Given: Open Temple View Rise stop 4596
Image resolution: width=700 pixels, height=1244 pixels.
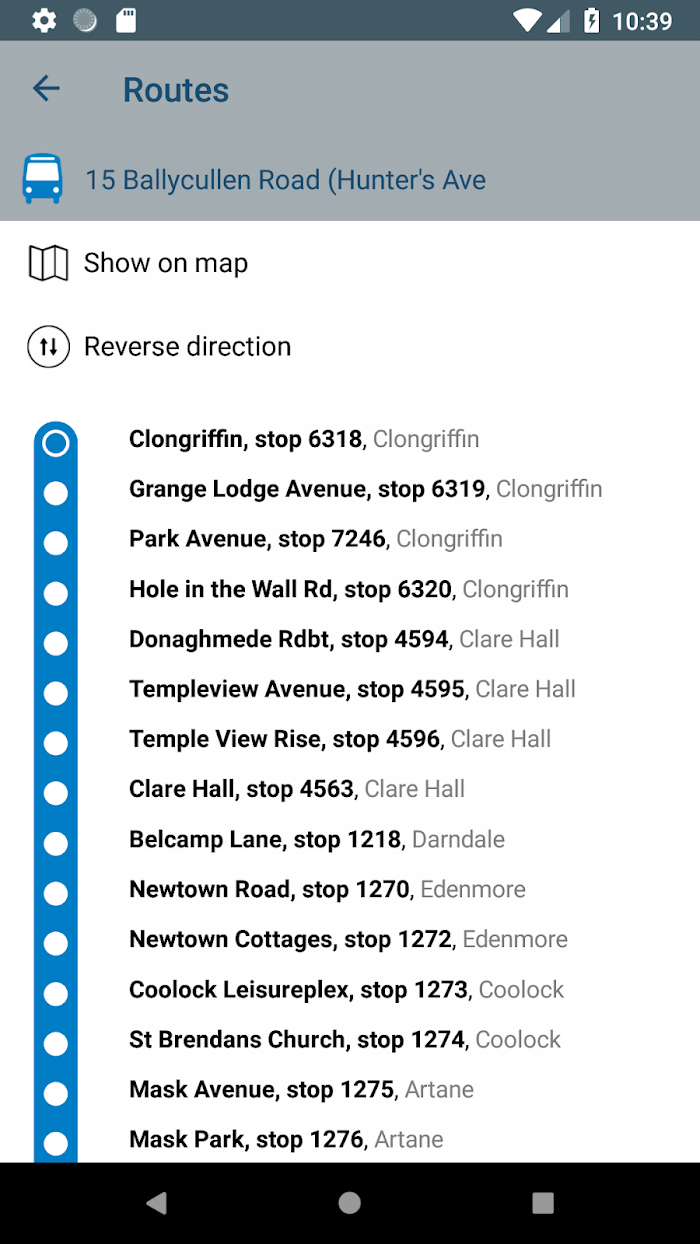Looking at the screenshot, I should tap(350, 739).
